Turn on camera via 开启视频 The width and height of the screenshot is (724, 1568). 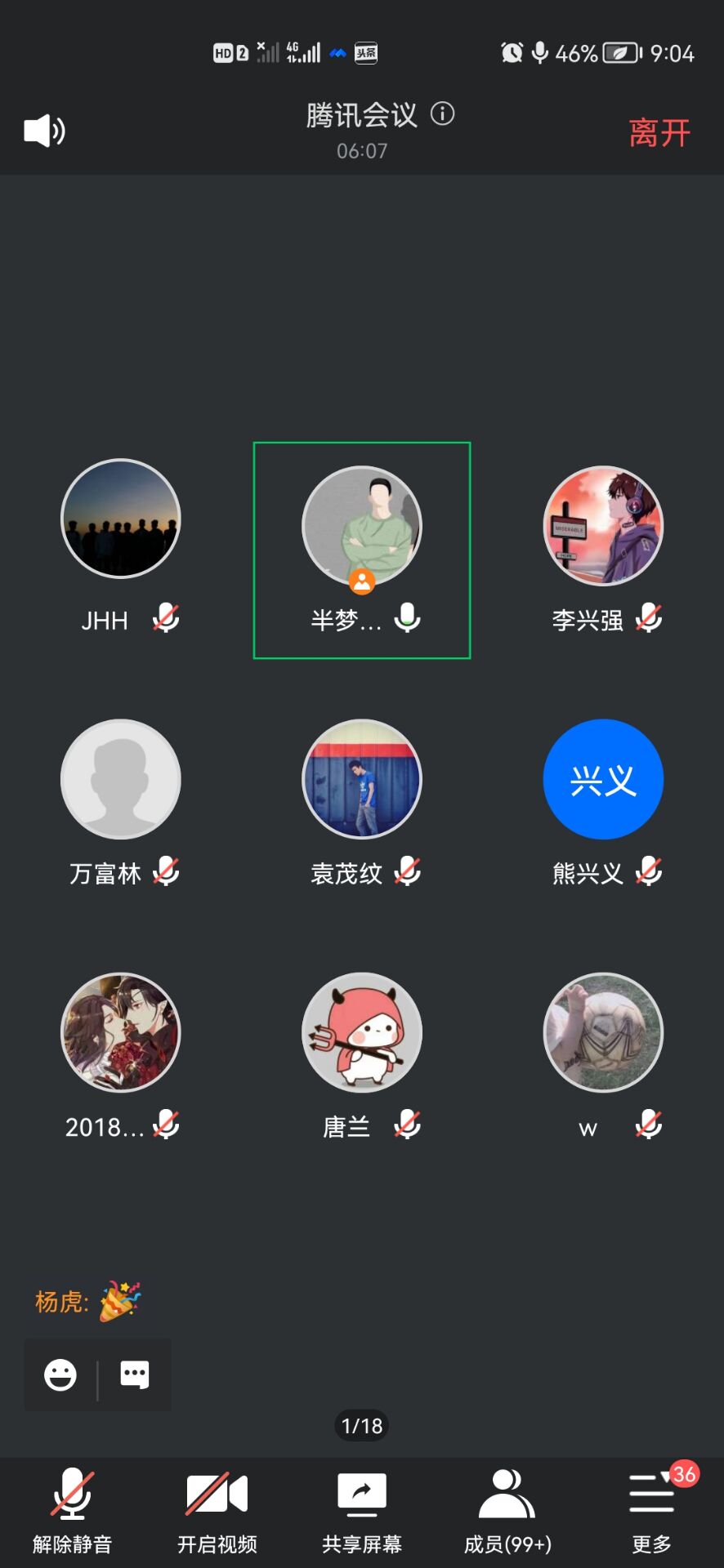tap(217, 1509)
